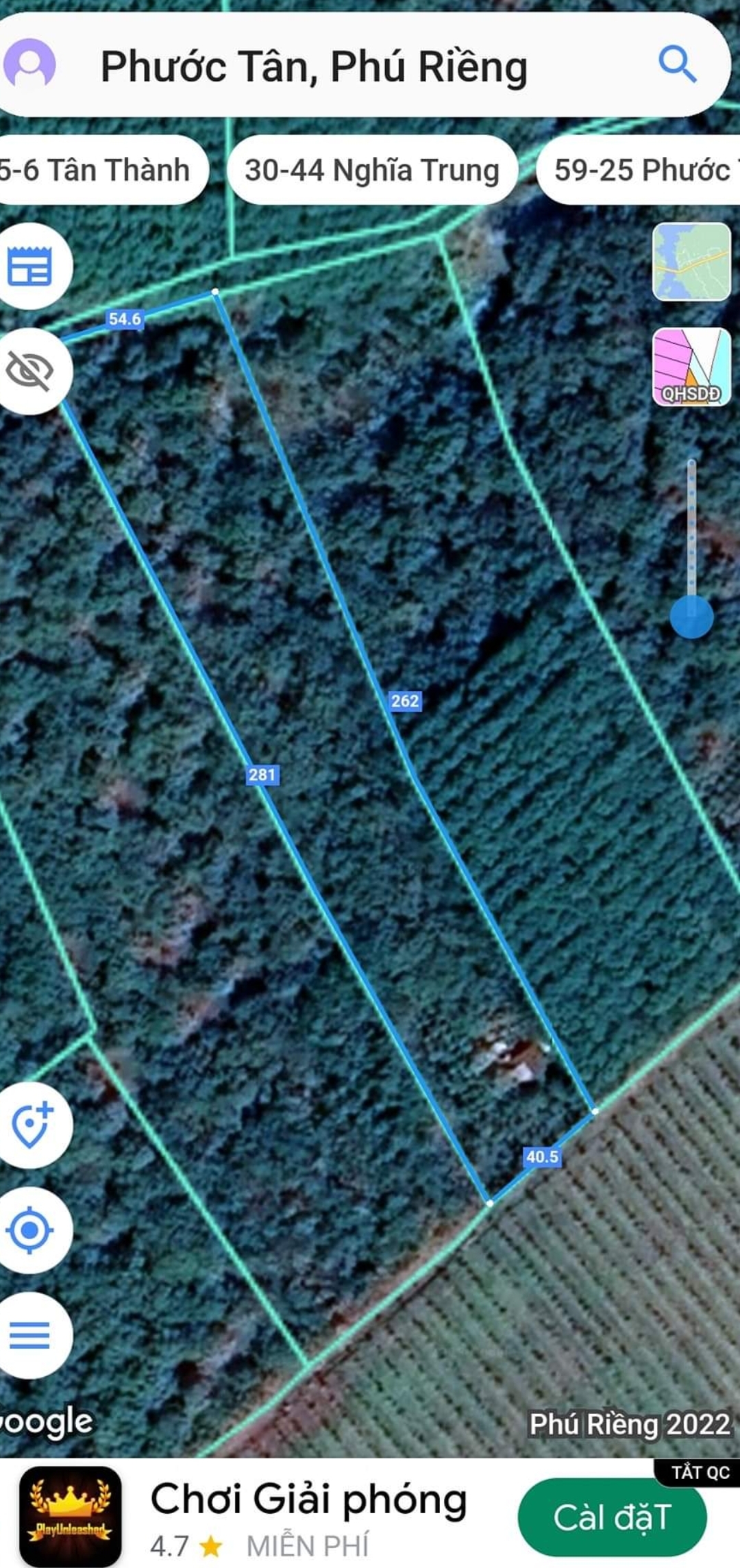Tap the search magnifier icon
Image resolution: width=740 pixels, height=1568 pixels.
[677, 64]
